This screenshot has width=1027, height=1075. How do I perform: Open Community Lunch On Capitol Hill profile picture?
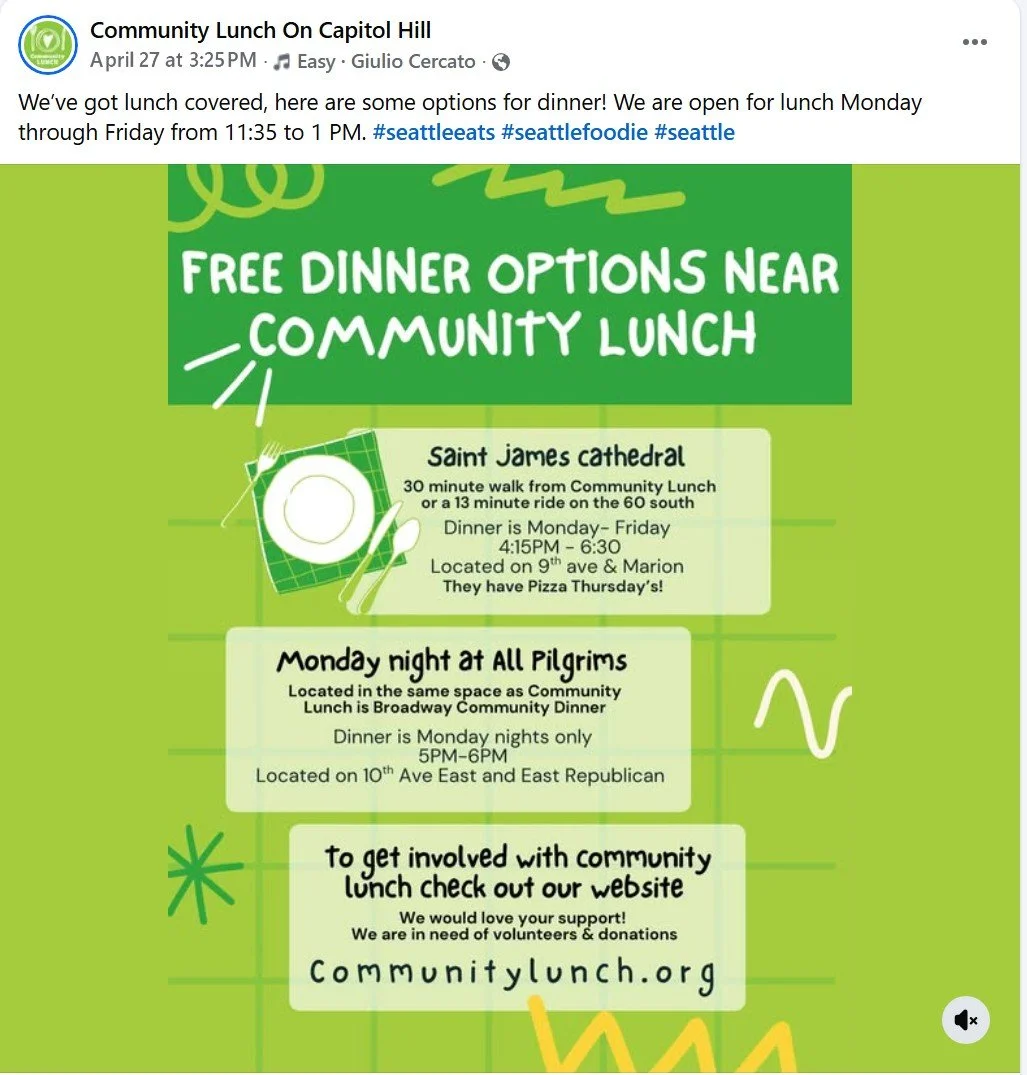click(x=47, y=45)
